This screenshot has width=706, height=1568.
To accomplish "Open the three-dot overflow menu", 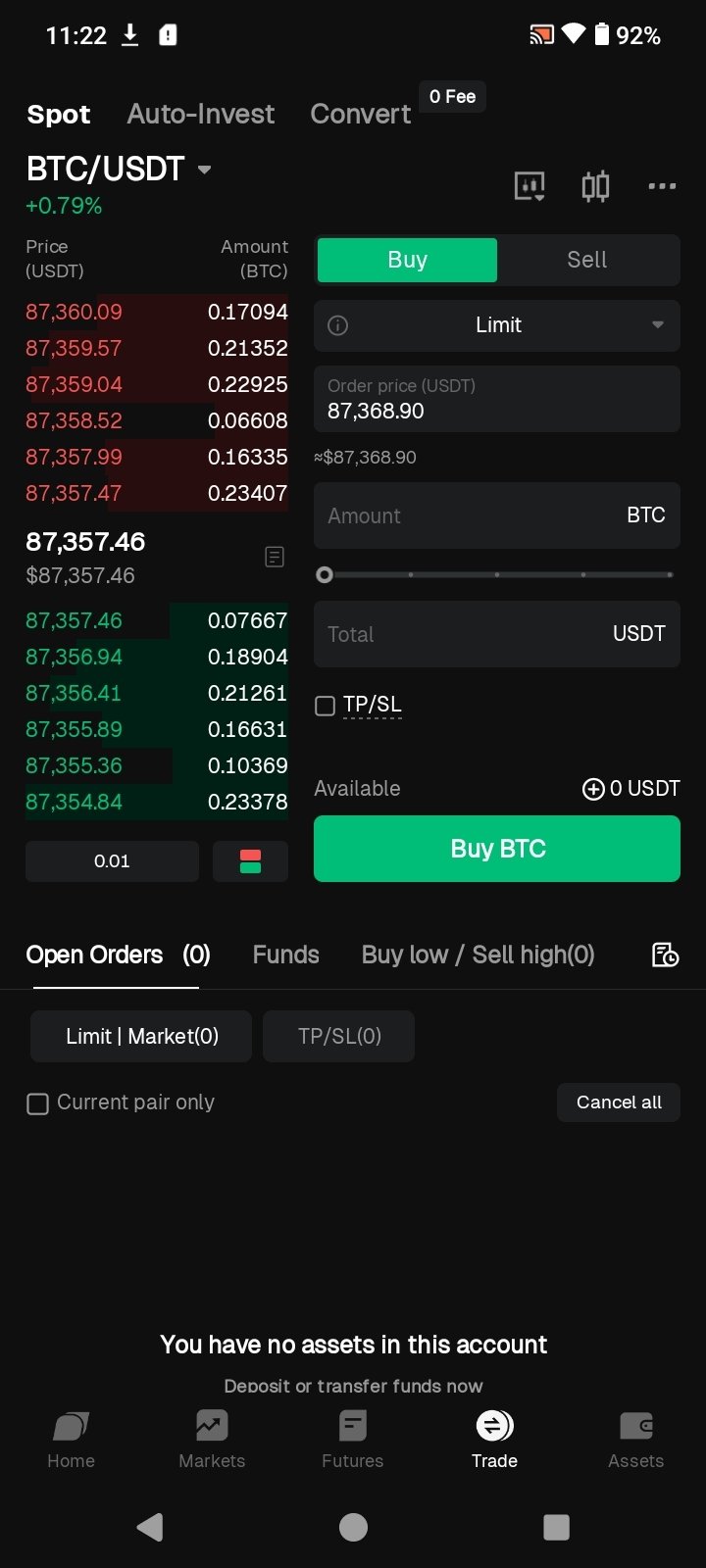I will click(662, 185).
